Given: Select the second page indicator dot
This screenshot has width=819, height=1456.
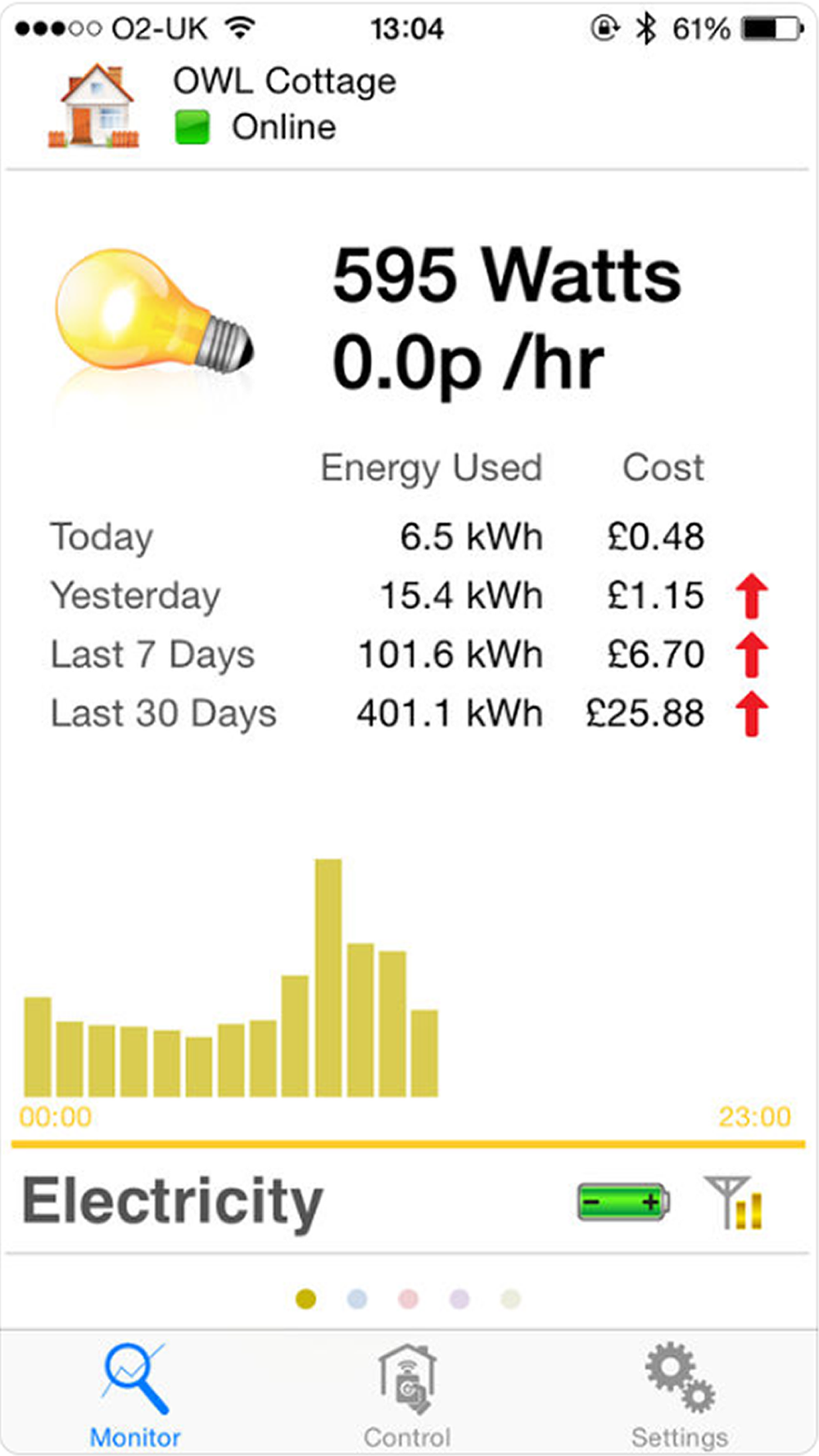Looking at the screenshot, I should click(357, 1299).
